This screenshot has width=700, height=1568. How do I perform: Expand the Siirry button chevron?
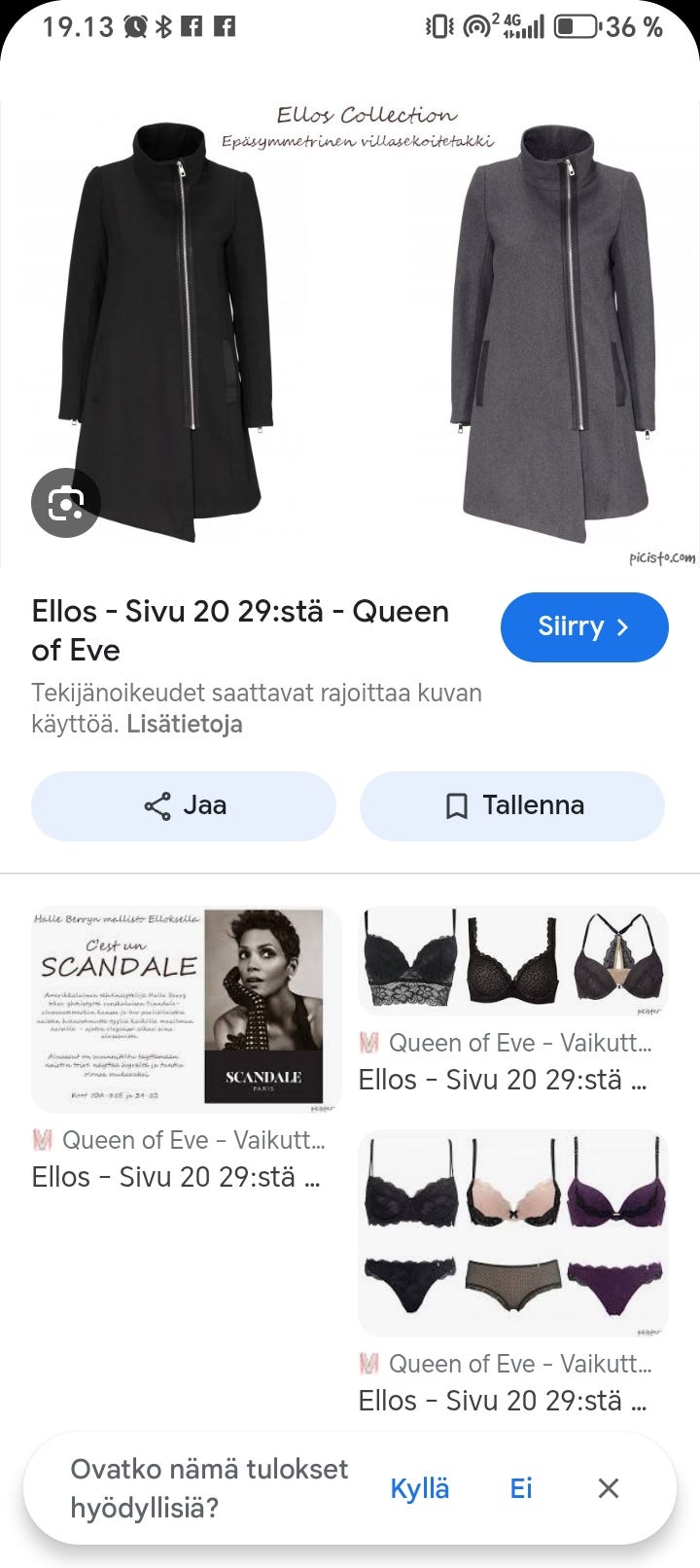(622, 627)
